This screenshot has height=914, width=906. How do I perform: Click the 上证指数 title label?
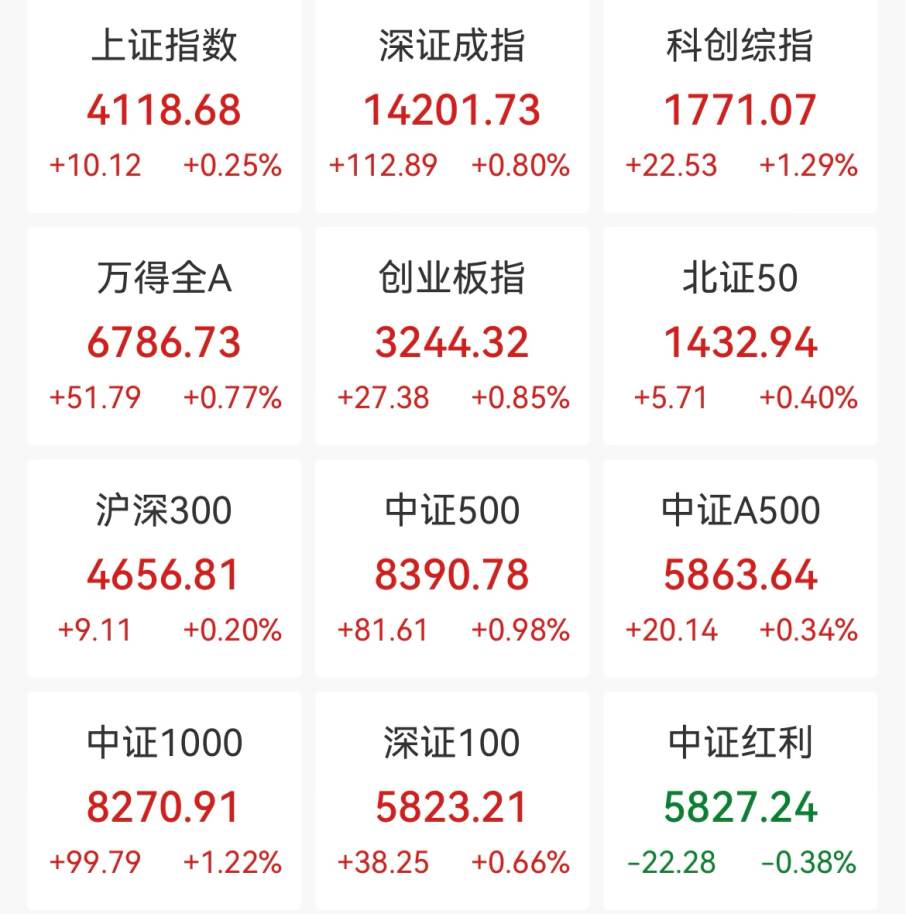coord(163,44)
